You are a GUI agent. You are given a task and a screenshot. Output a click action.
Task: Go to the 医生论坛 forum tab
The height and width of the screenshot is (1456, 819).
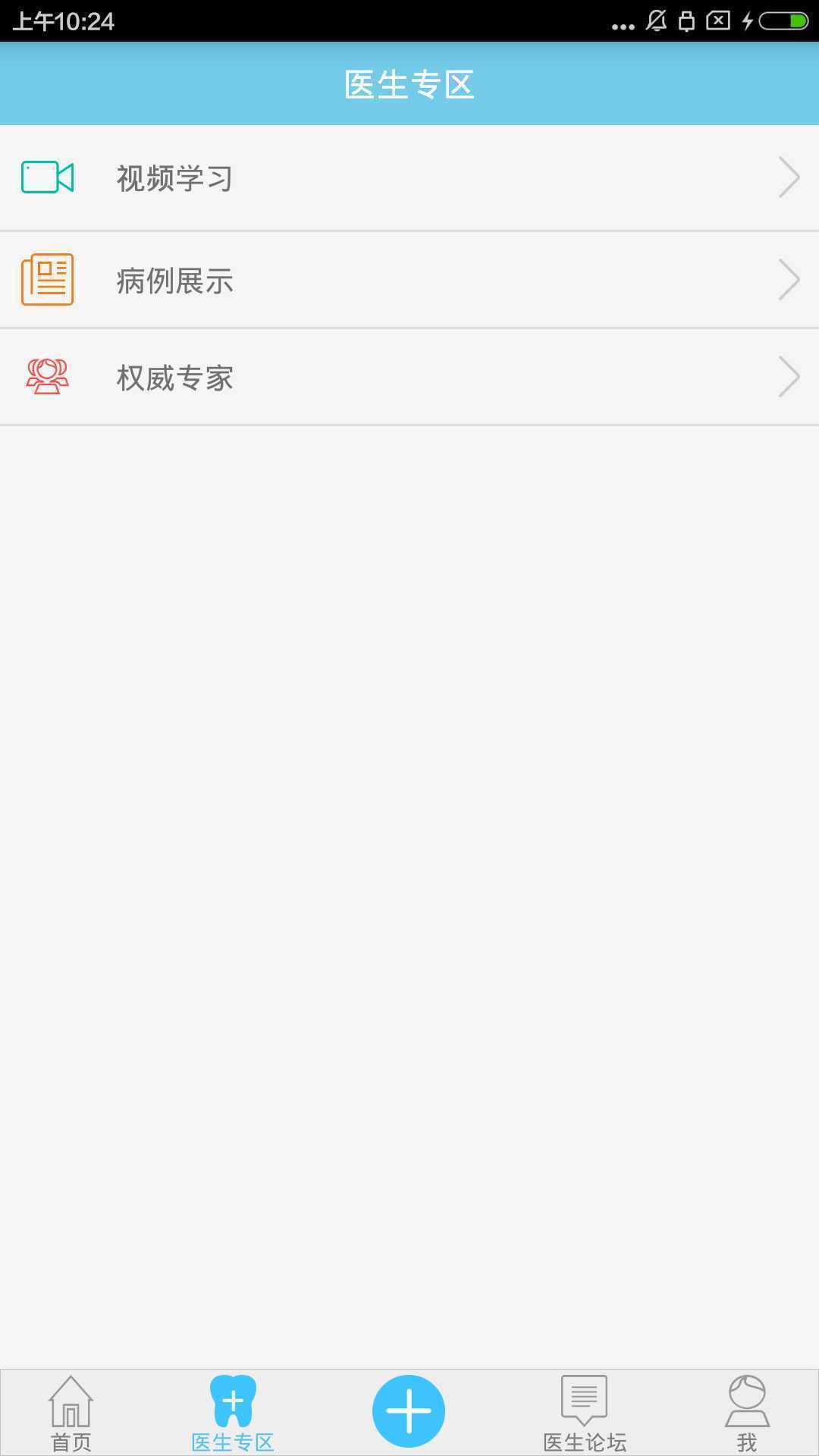[x=585, y=1414]
